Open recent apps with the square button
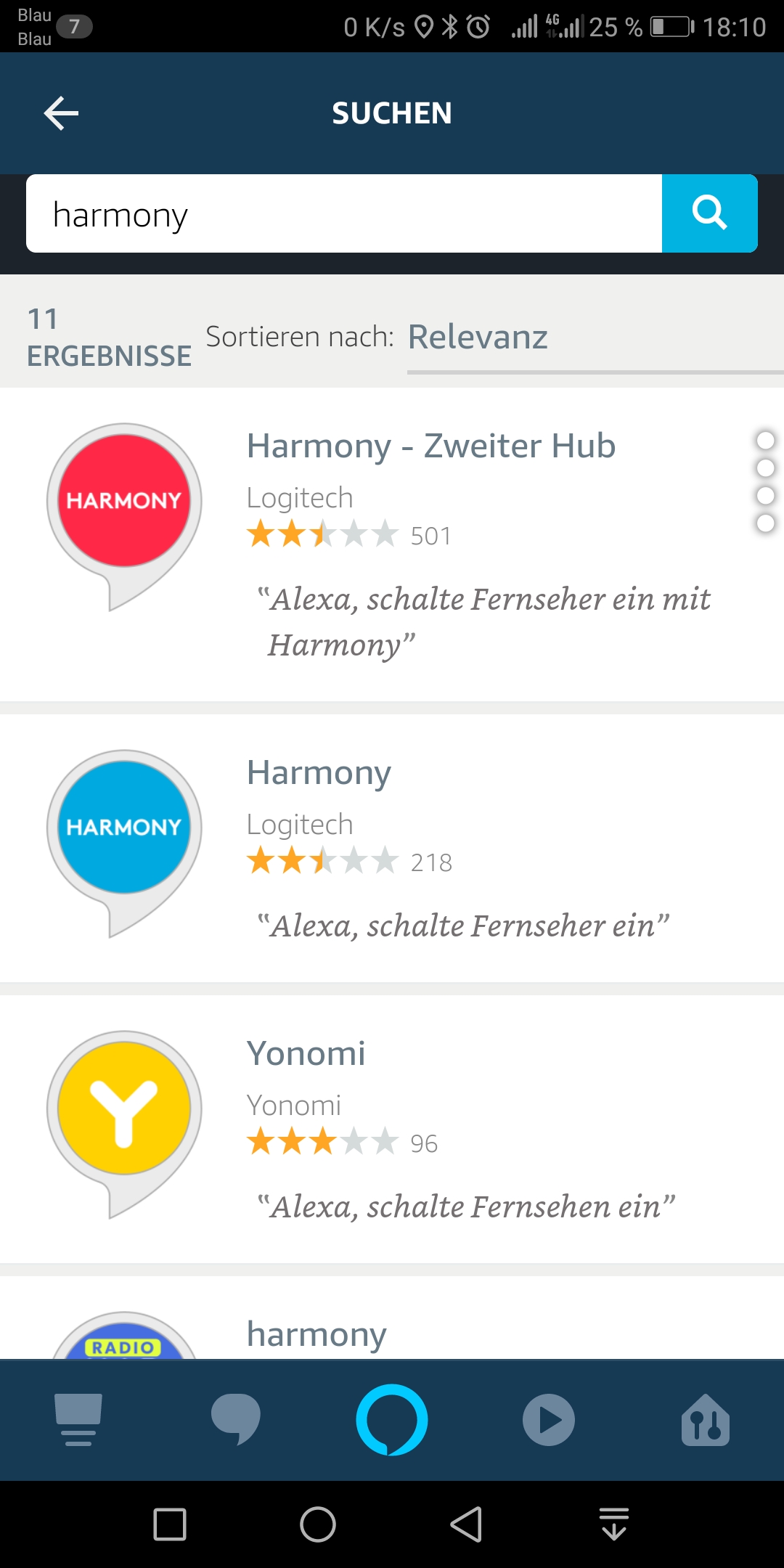The width and height of the screenshot is (784, 1568). click(170, 1524)
